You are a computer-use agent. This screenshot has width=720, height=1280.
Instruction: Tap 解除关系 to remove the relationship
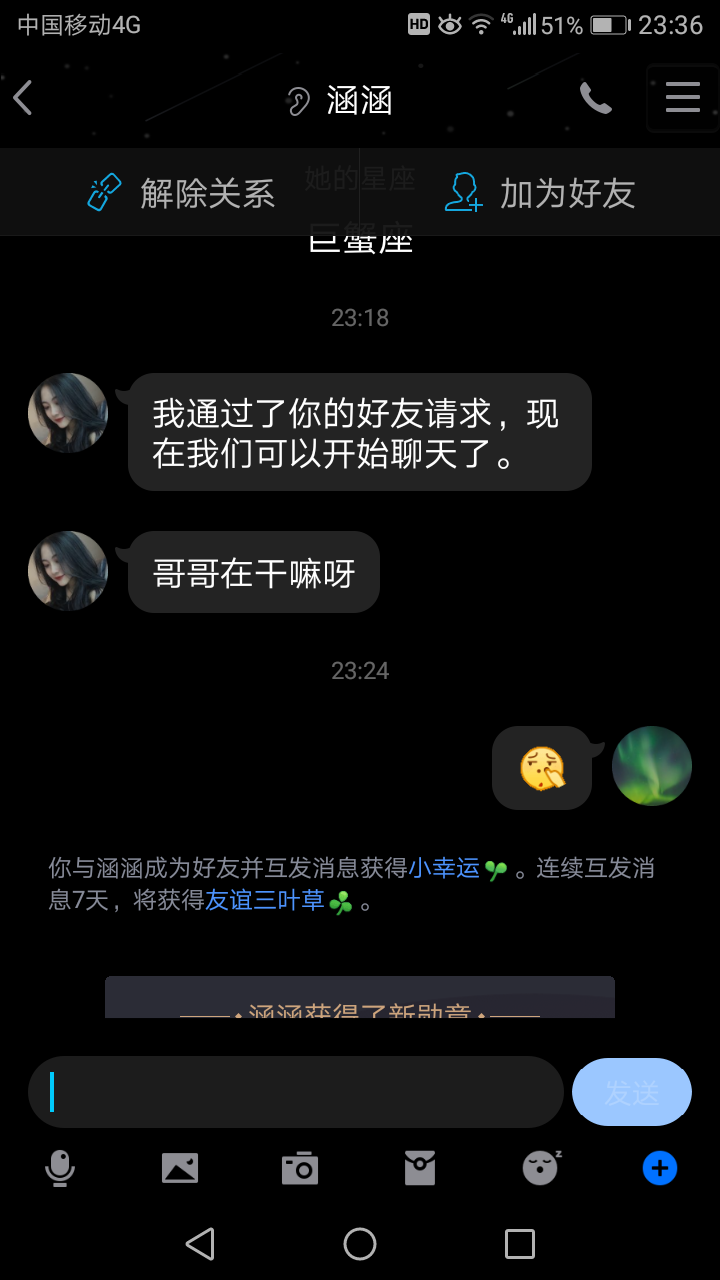[x=181, y=193]
